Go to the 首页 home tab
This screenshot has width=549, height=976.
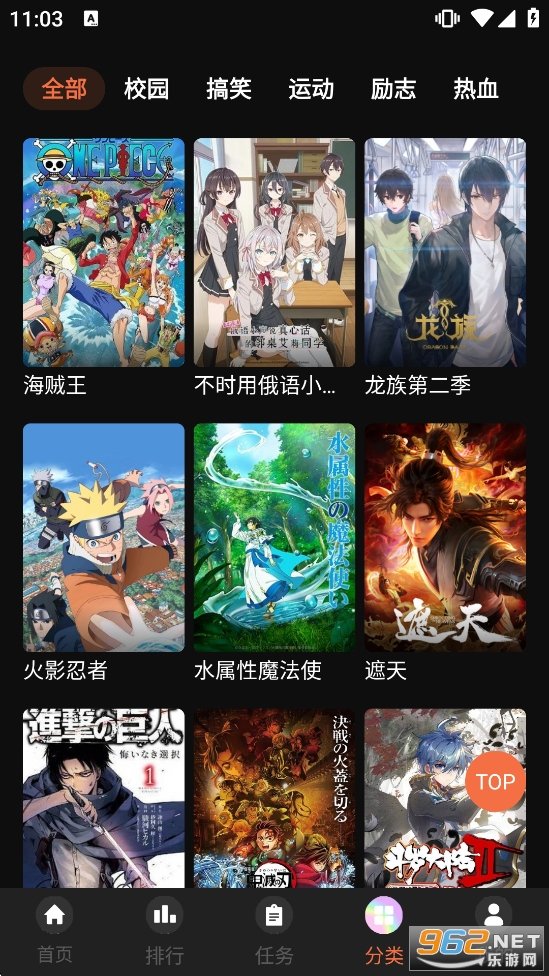(55, 931)
